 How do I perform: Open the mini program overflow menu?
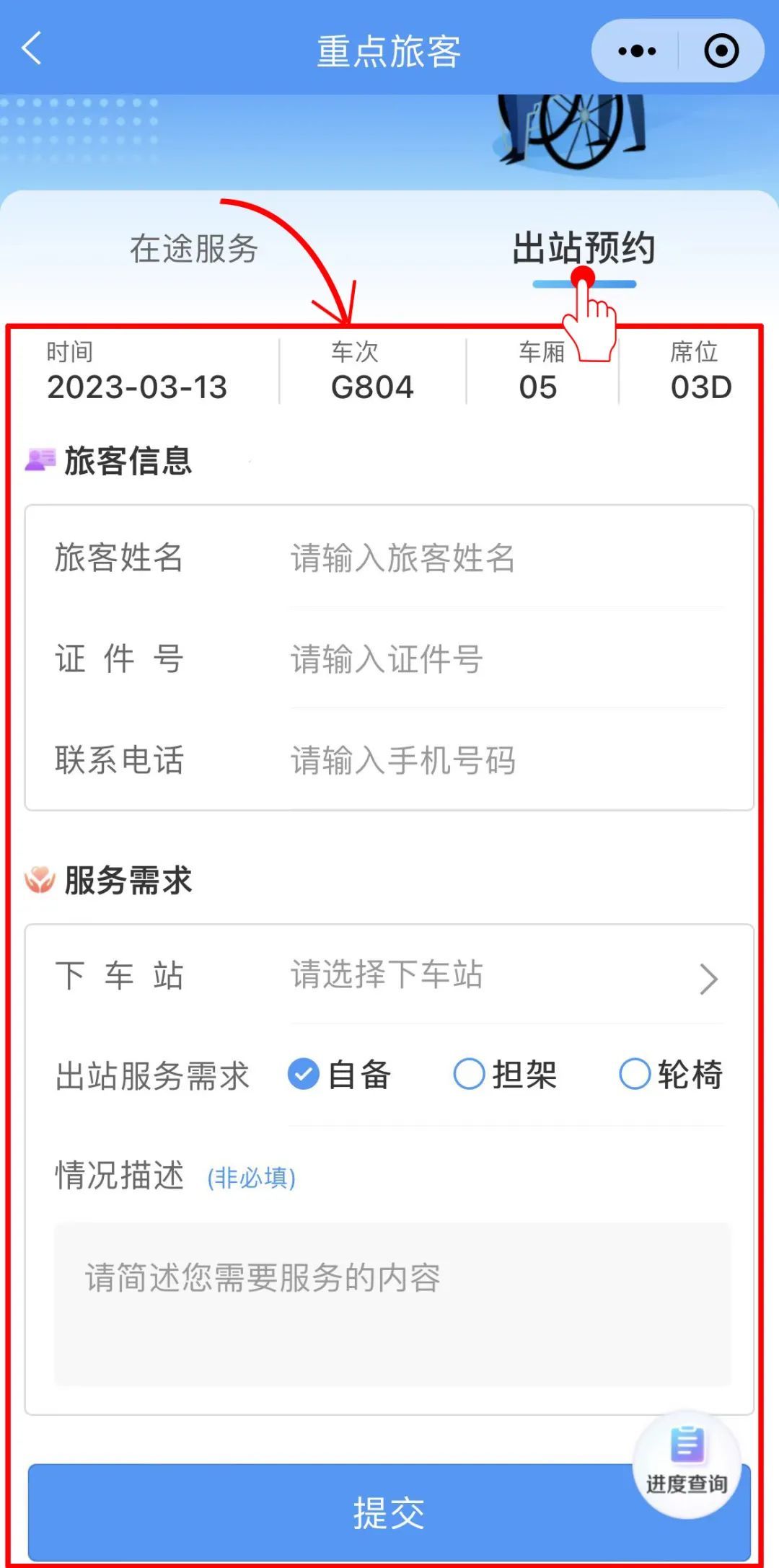(637, 51)
